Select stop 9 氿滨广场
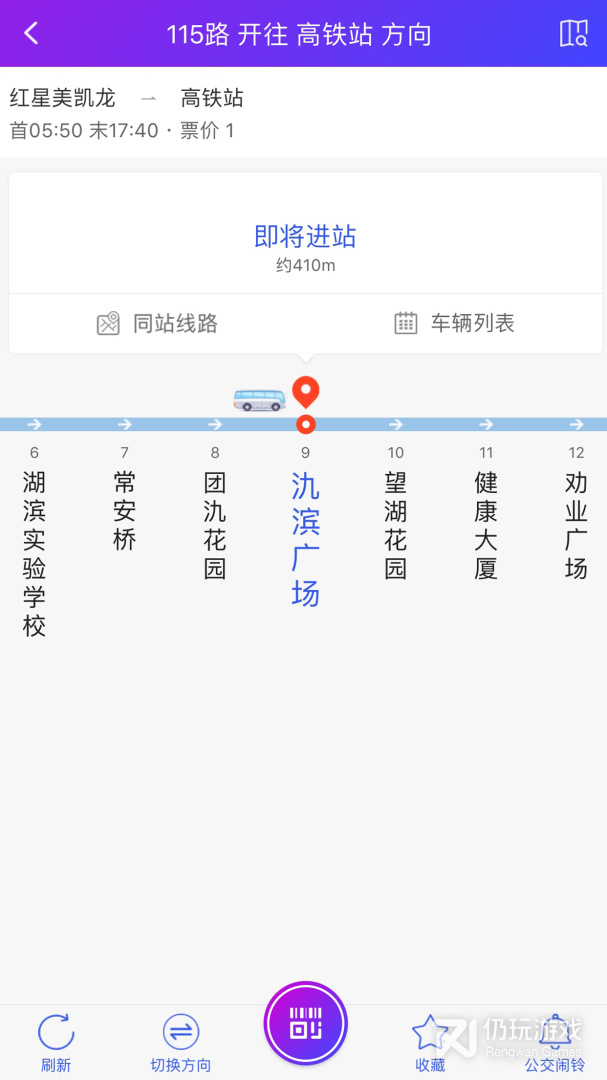 tap(305, 530)
